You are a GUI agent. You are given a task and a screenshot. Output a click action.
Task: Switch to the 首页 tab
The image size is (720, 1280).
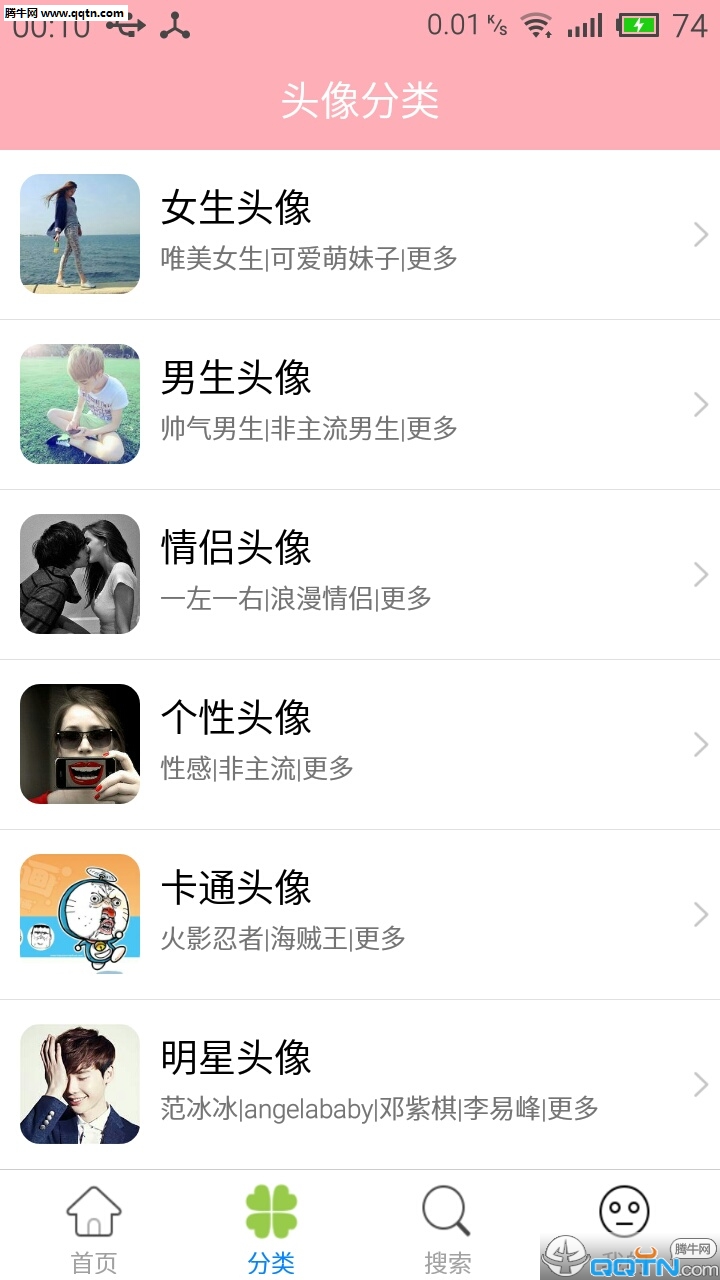93,1262
